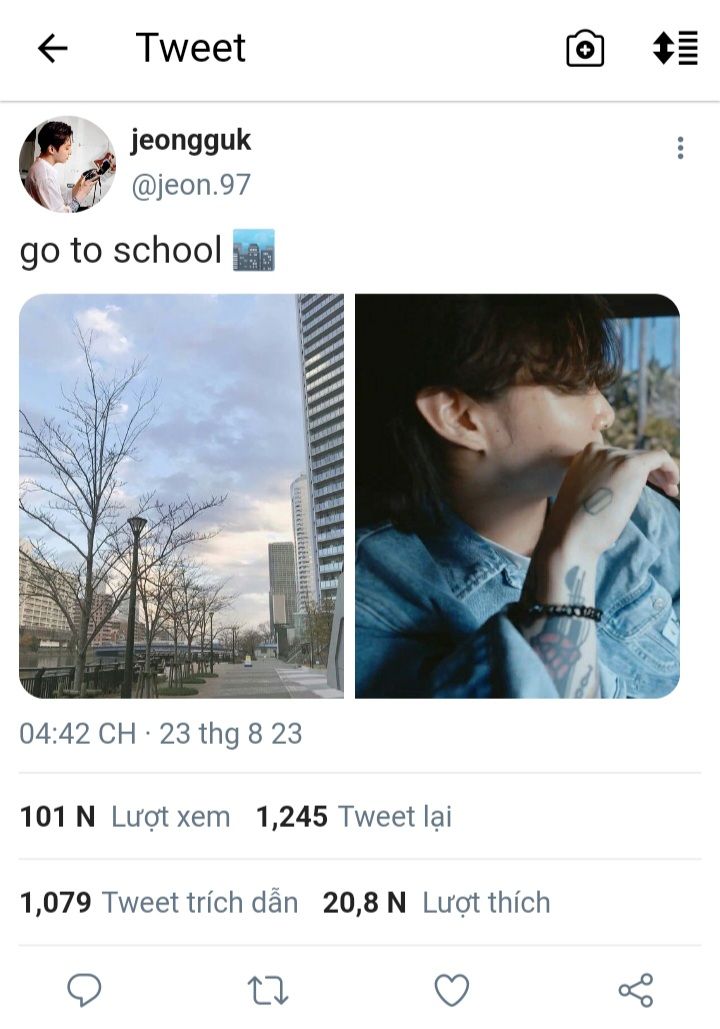This screenshot has width=720, height=1029.
Task: Open the sort list icon in header
Action: tap(675, 48)
